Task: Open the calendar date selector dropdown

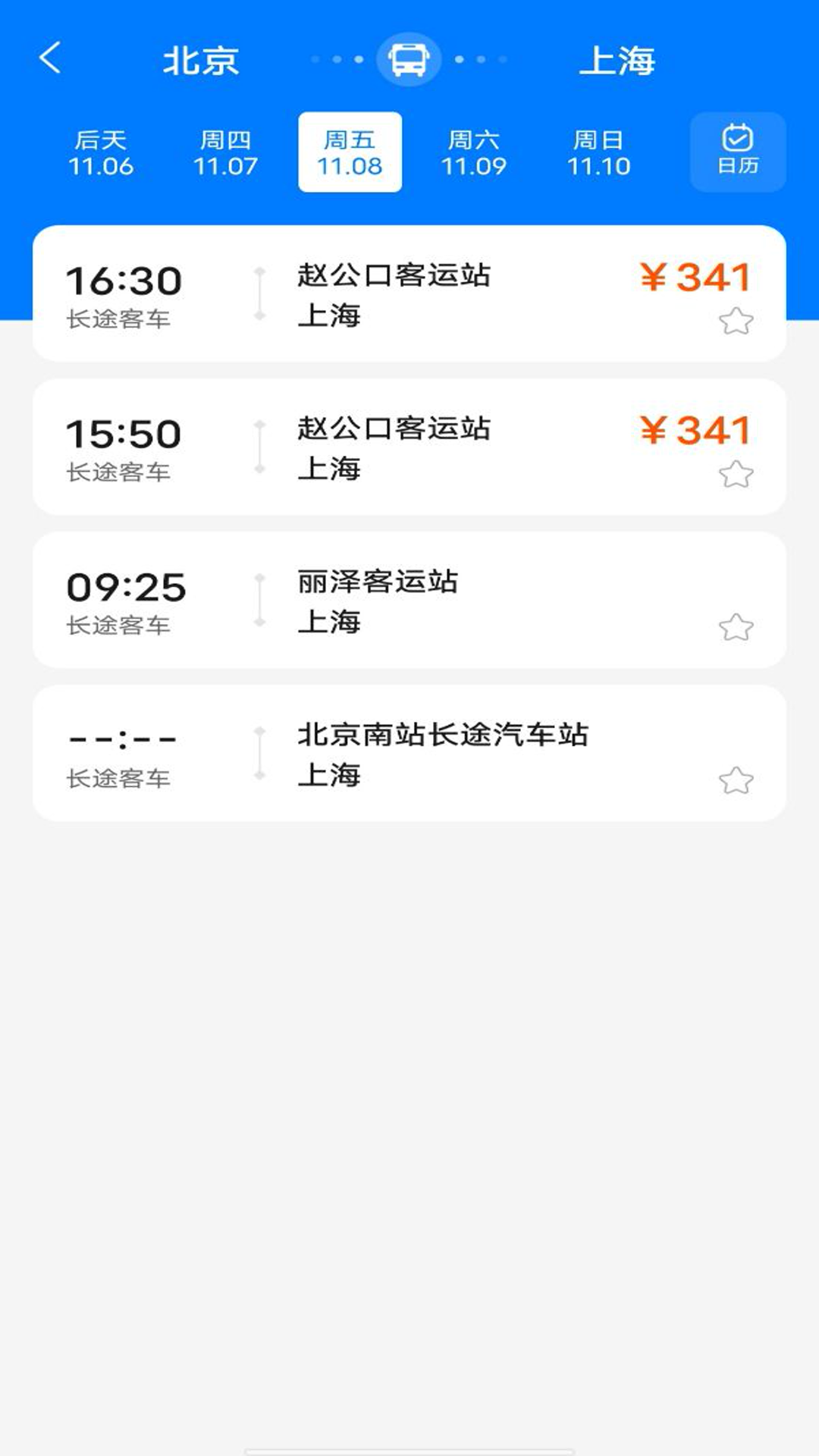Action: (738, 151)
